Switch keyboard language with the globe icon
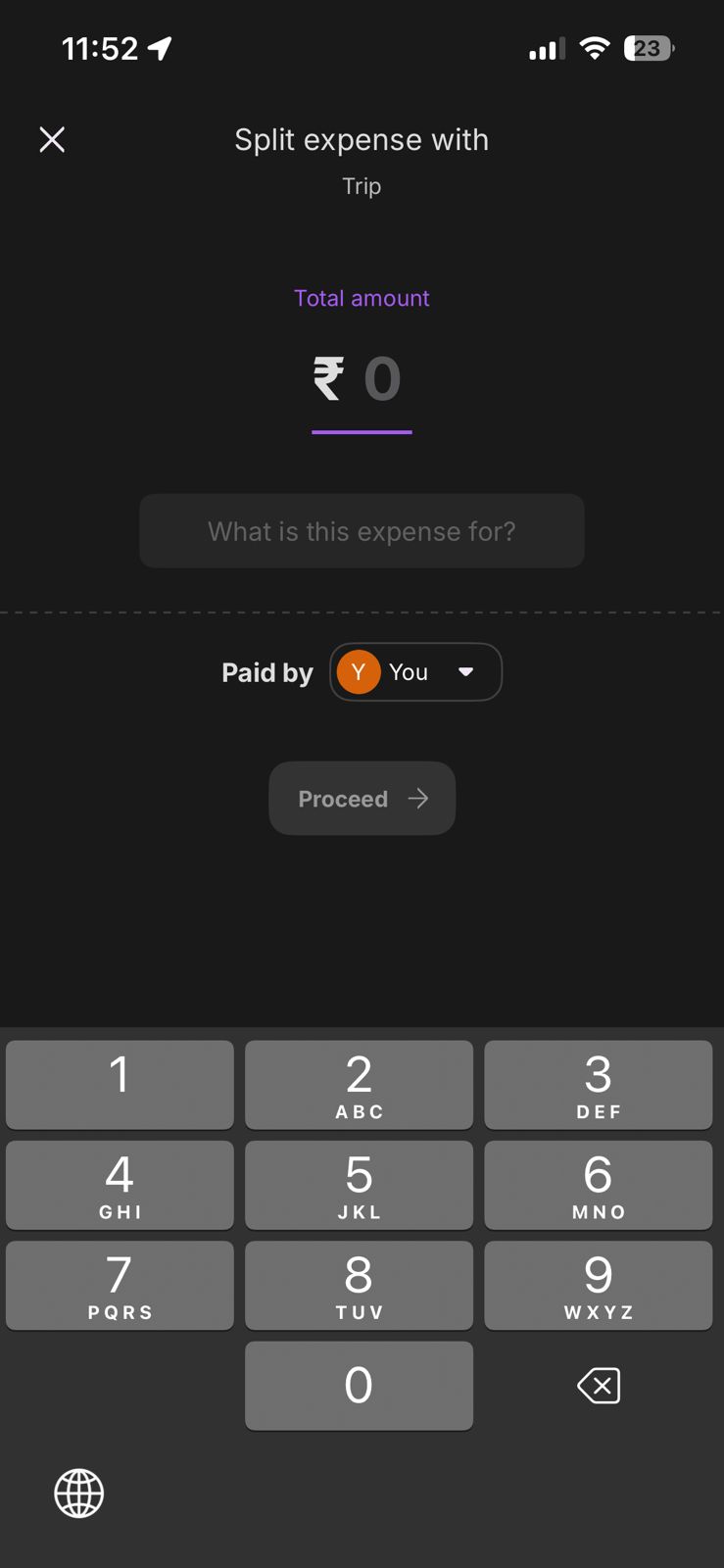The height and width of the screenshot is (1568, 724). [x=79, y=1494]
